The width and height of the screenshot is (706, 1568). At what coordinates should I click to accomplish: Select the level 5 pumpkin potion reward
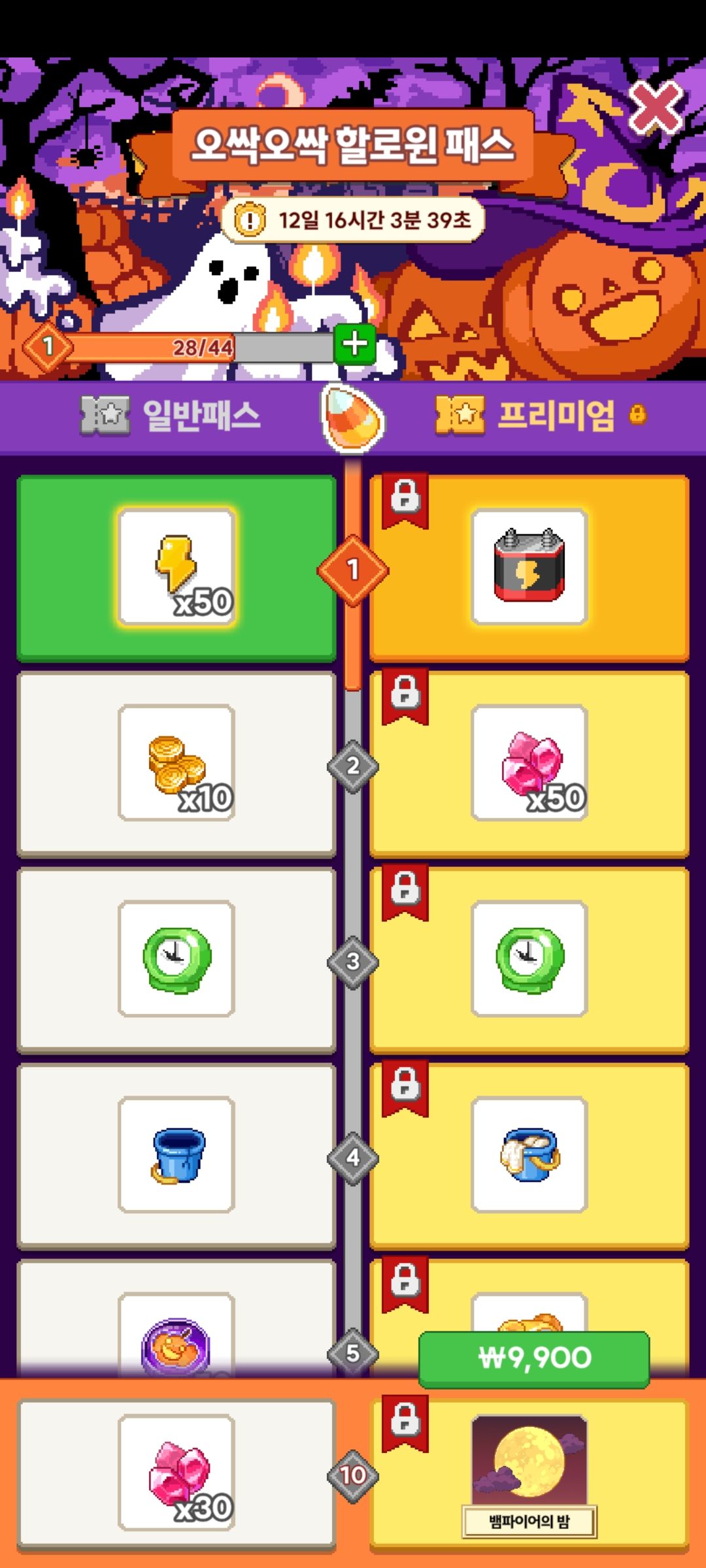coord(176,1339)
